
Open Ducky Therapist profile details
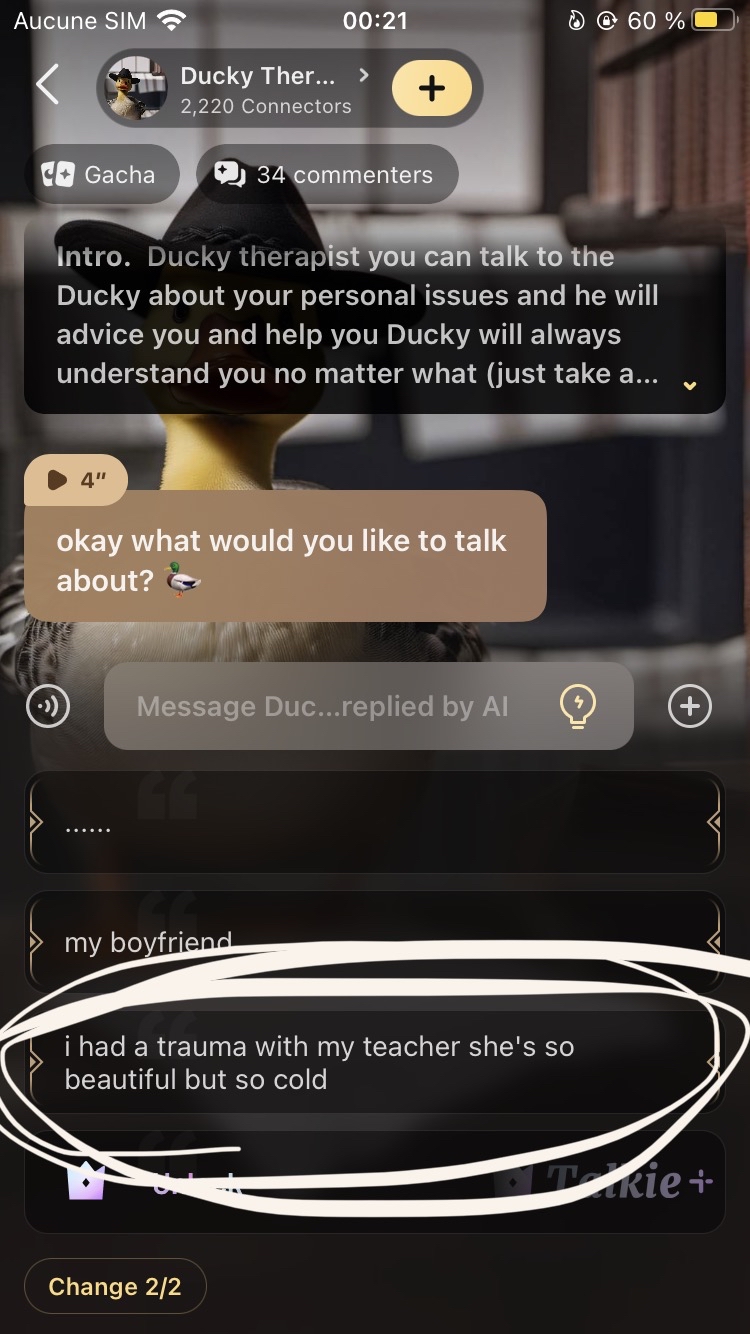[x=265, y=89]
